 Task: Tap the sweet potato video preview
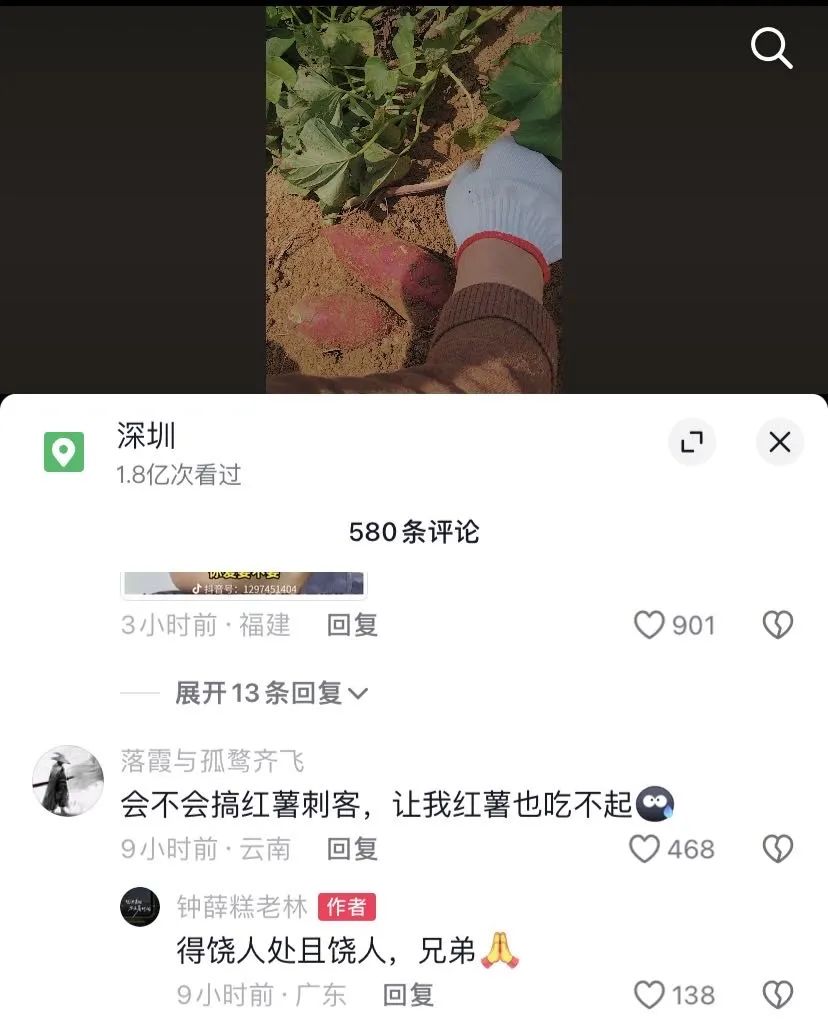pyautogui.click(x=413, y=200)
